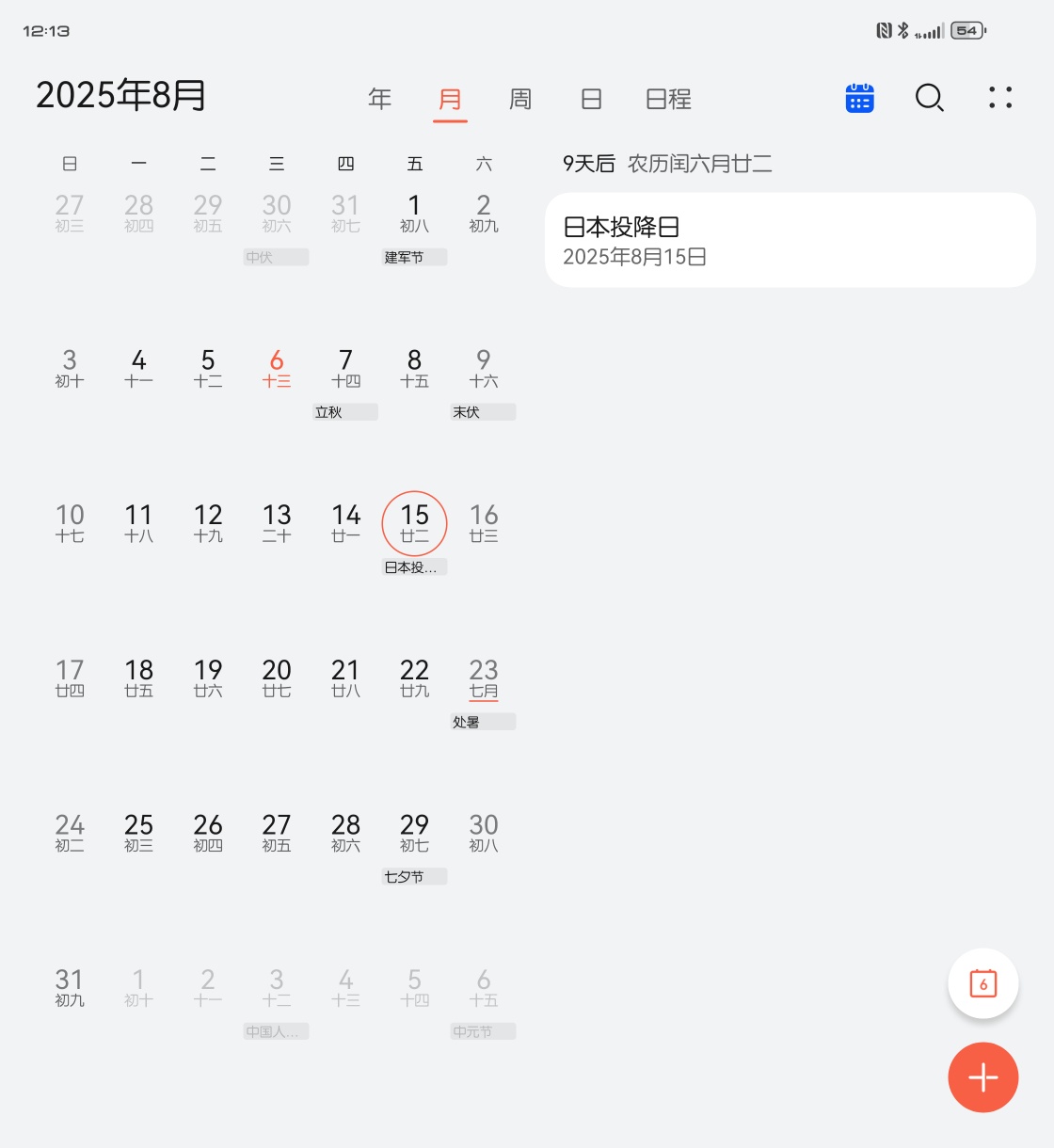1054x1148 pixels.
Task: Select August 29 marked 七夕节
Action: 414,834
